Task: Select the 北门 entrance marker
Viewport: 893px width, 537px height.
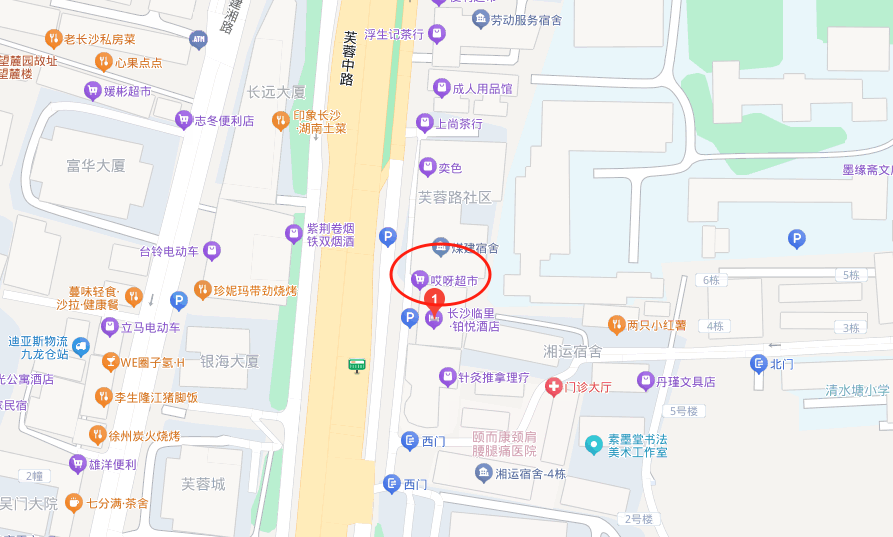Action: (759, 364)
